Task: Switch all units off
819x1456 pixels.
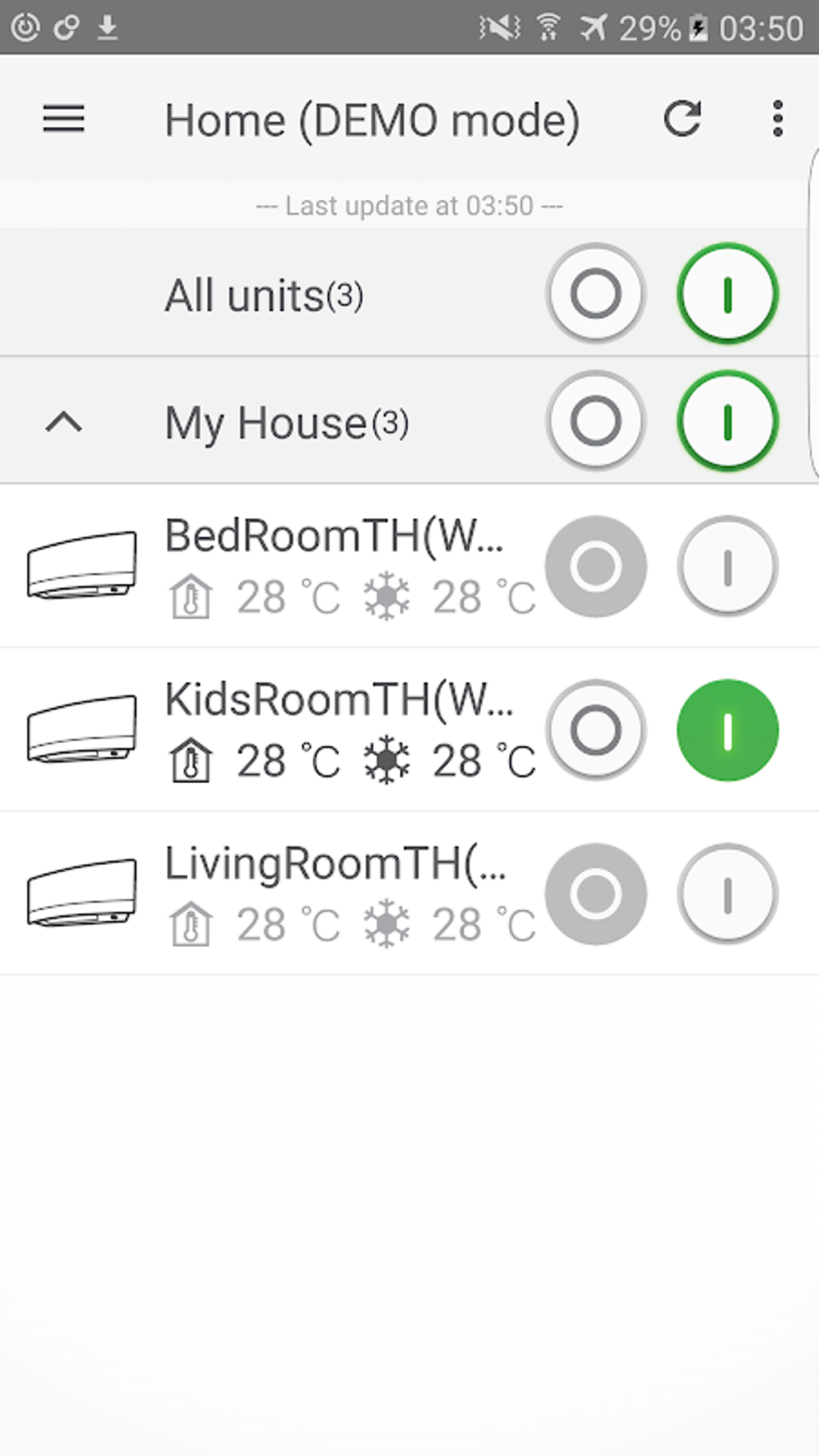Action: click(595, 294)
